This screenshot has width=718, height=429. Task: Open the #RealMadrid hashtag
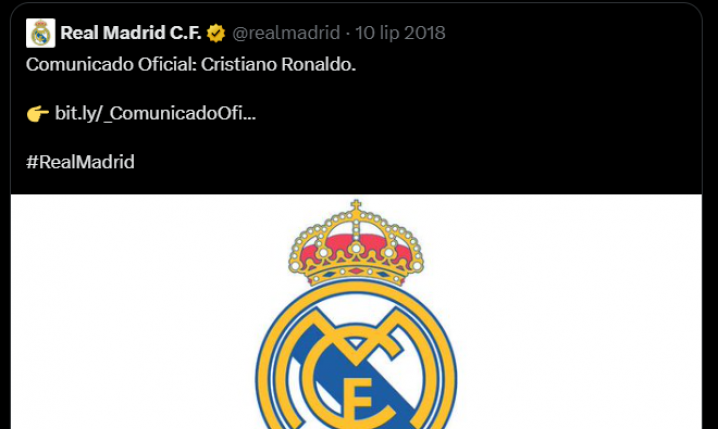pos(80,161)
